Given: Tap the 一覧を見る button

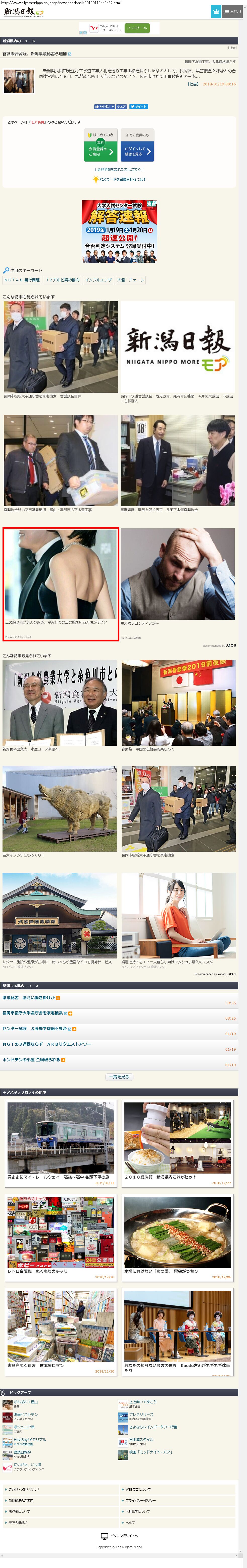Looking at the screenshot, I should pyautogui.click(x=119, y=1077).
